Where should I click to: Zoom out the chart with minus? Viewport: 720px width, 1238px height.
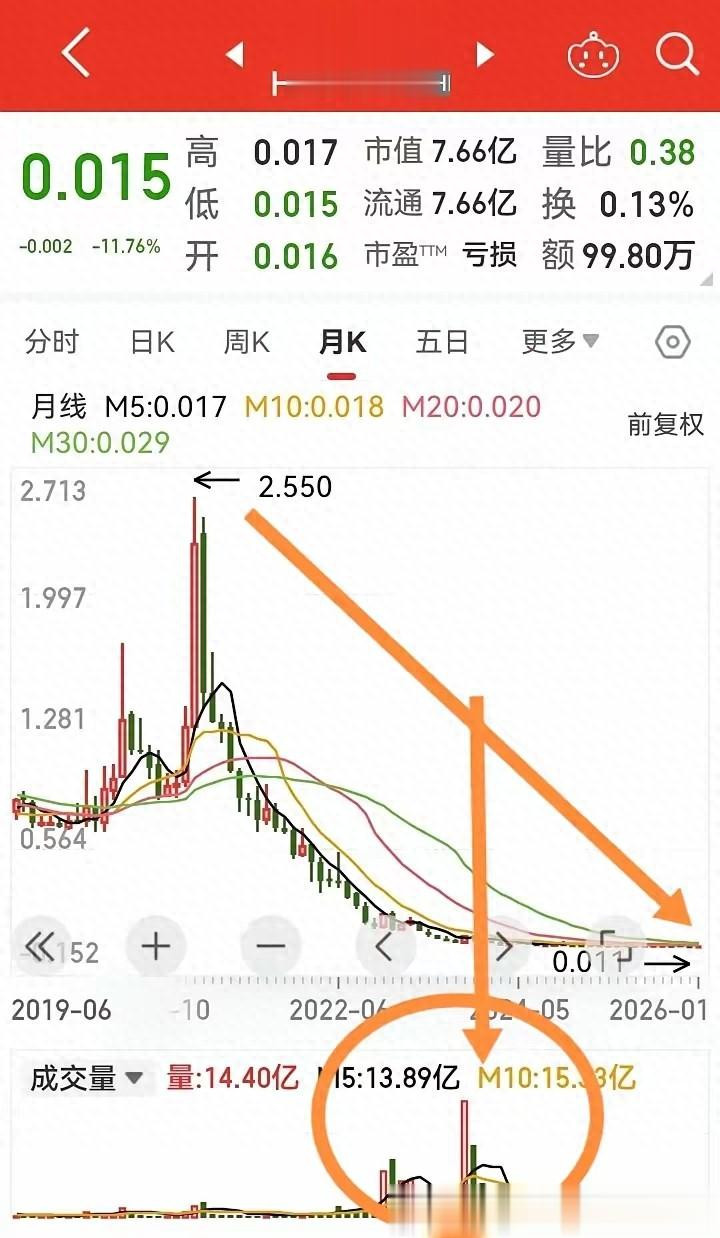271,945
